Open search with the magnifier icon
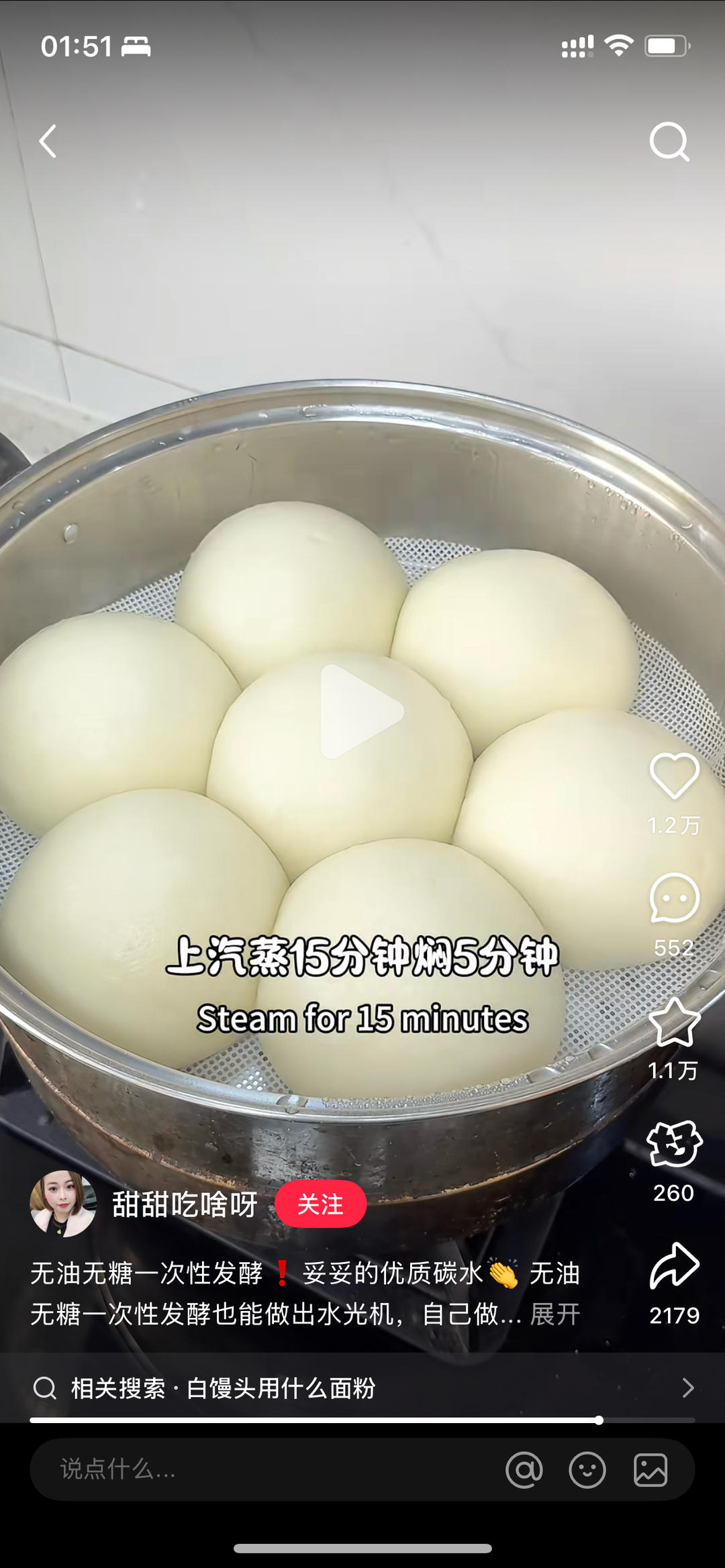The image size is (725, 1568). [x=669, y=142]
